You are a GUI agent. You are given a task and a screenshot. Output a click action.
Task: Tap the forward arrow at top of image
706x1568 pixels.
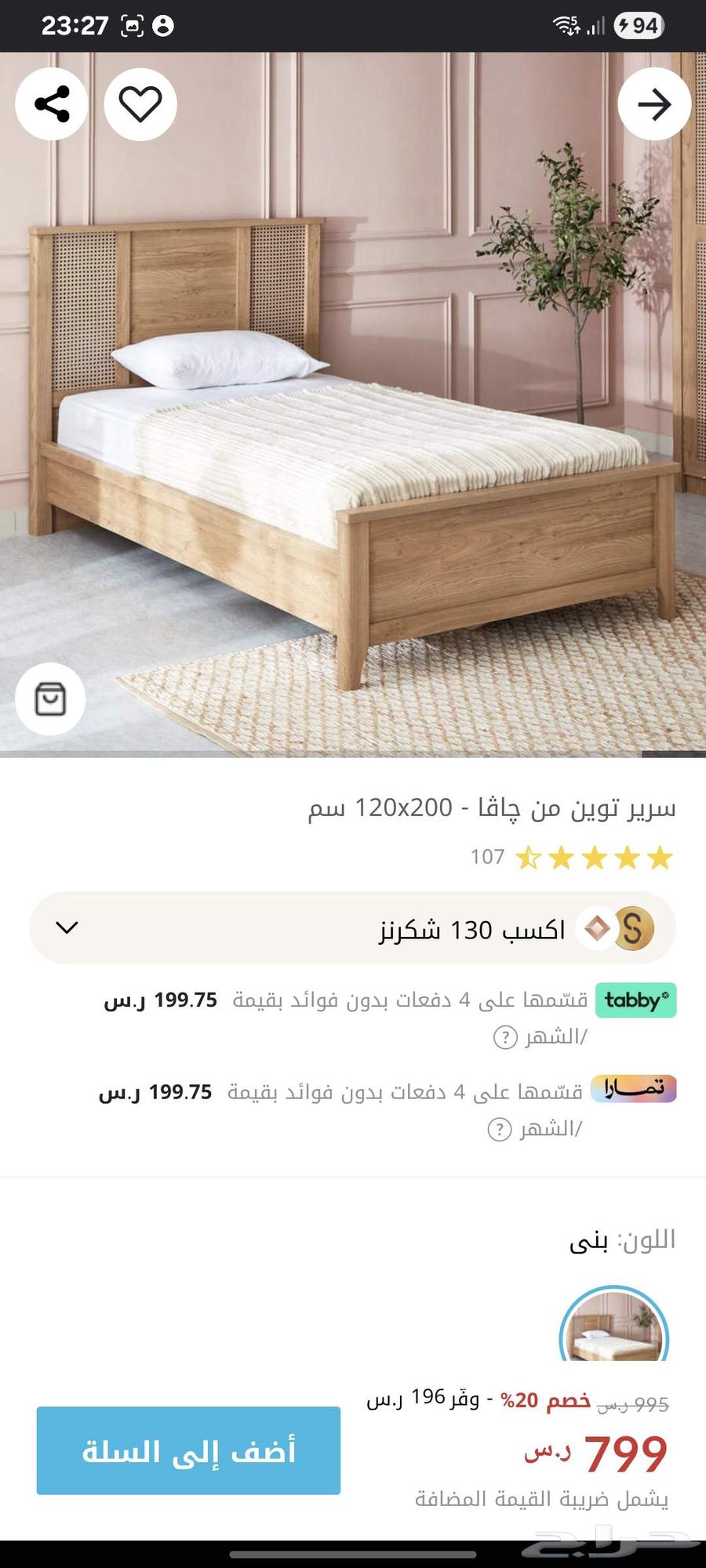(653, 103)
